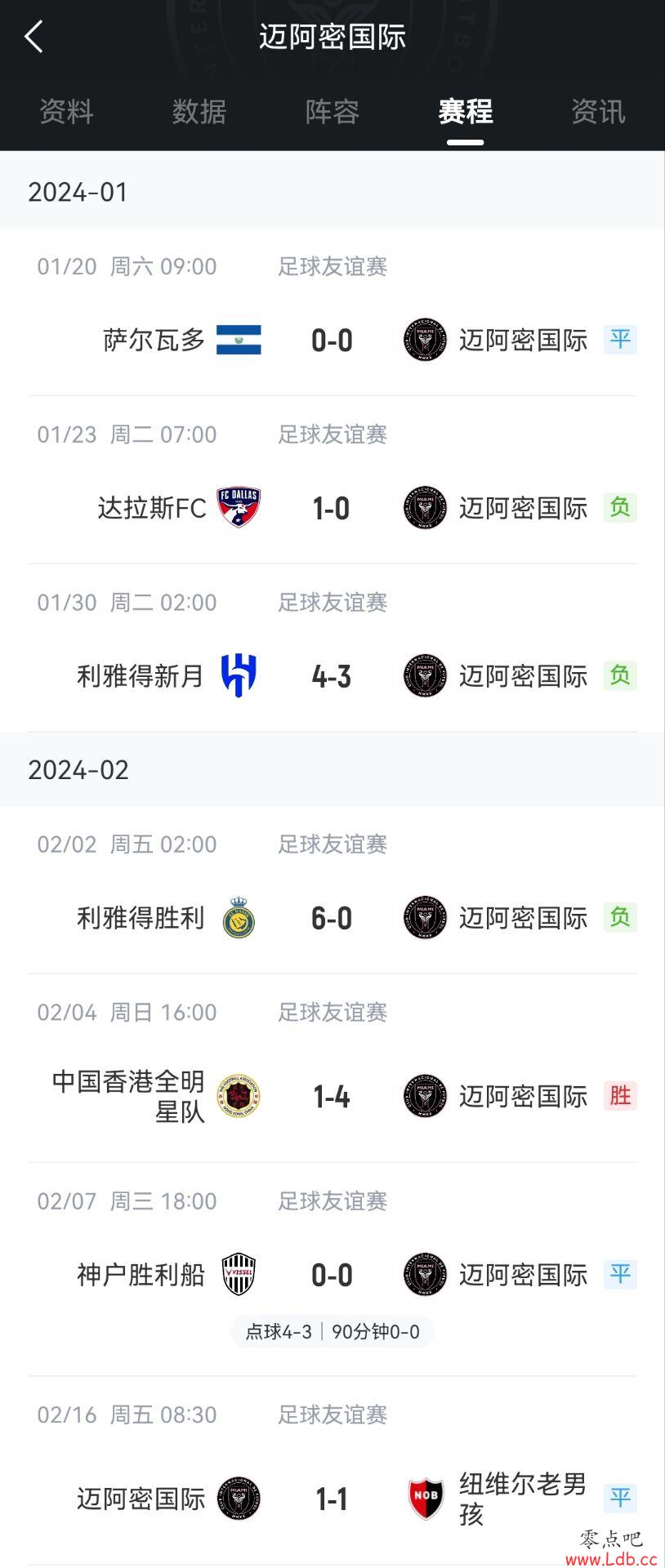Open the 萨尔瓦多 vs 迈阿密国际 0-0 match
The image size is (665, 1568).
pyautogui.click(x=332, y=340)
